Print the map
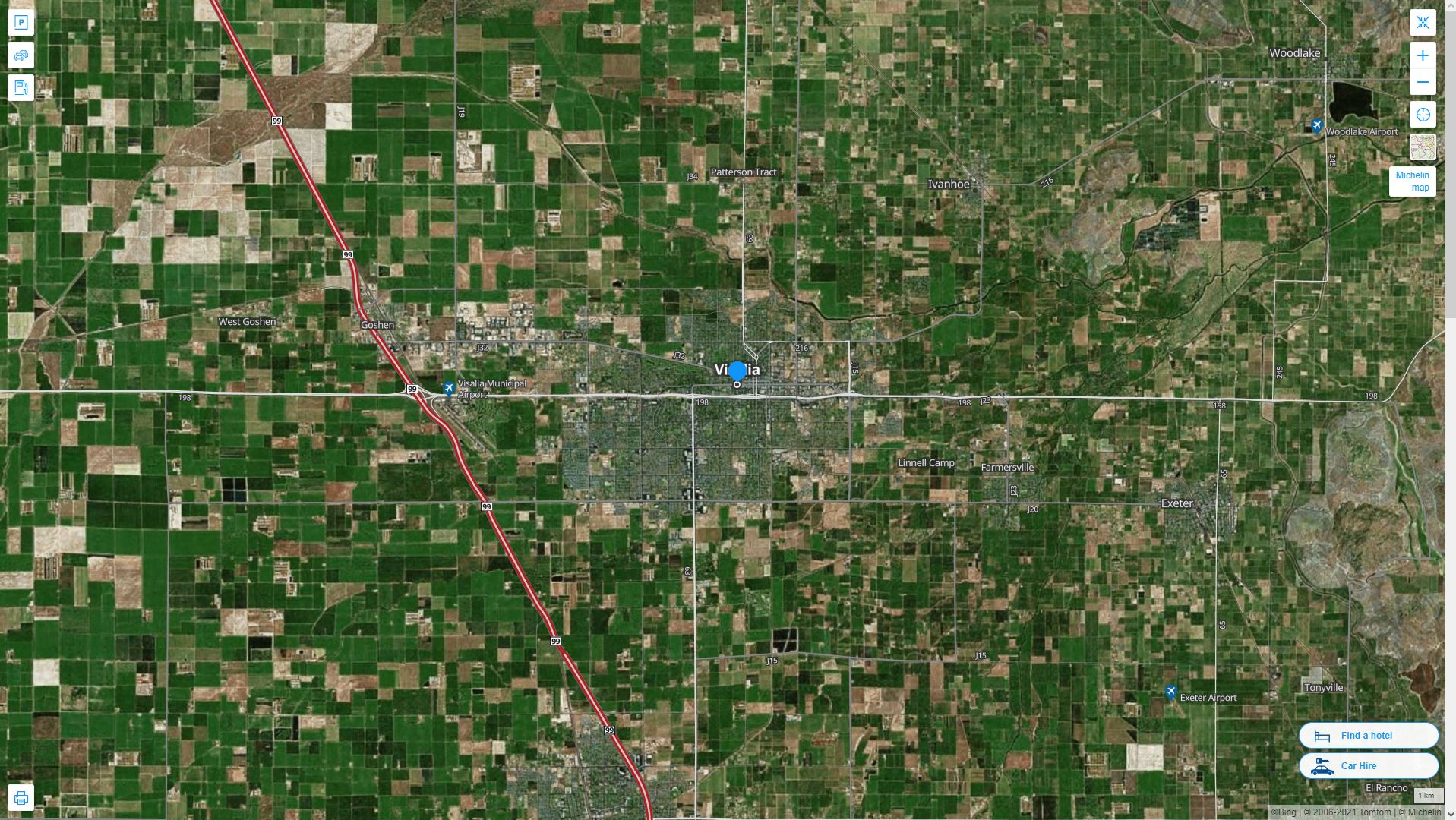This screenshot has height=820, width=1456. (21, 798)
